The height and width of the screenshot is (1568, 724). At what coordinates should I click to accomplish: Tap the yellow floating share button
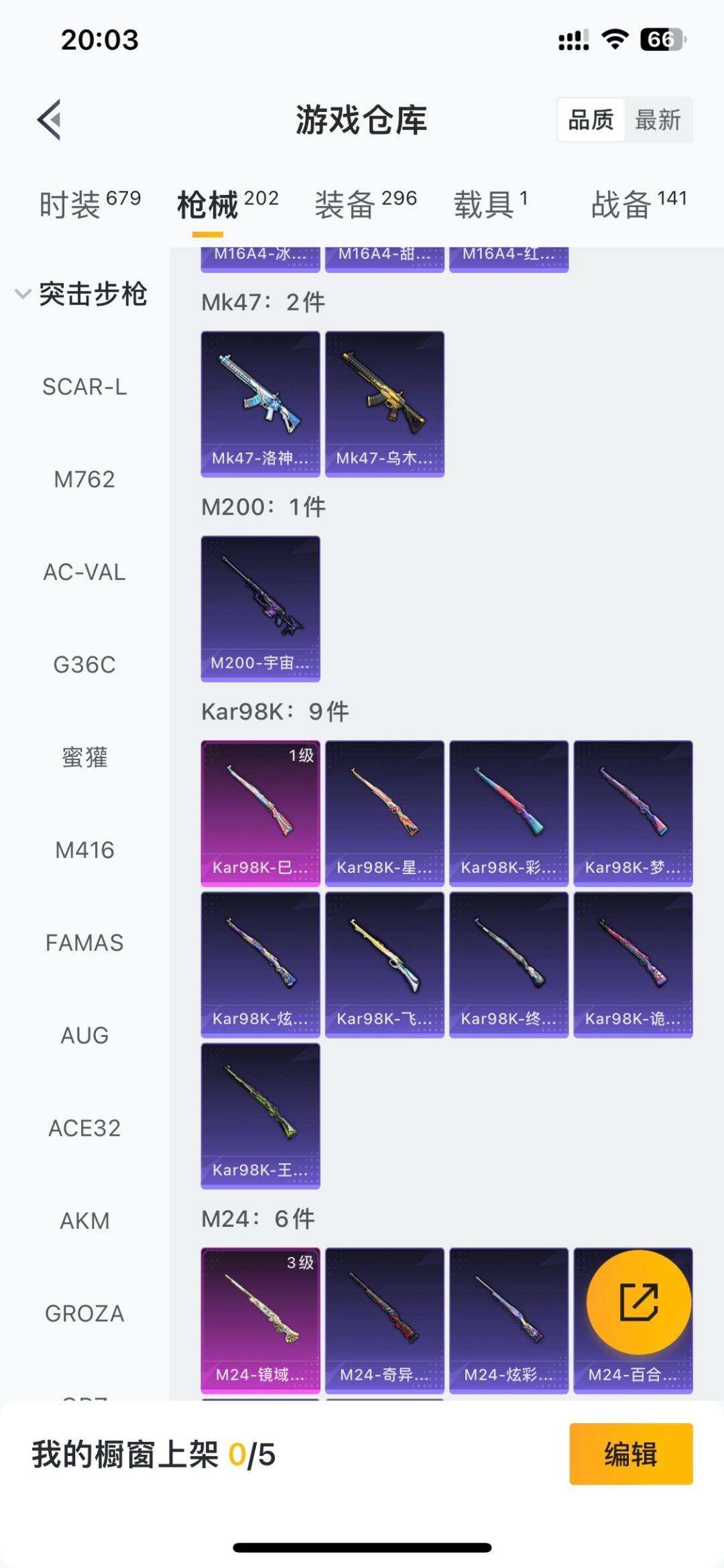pos(638,1302)
